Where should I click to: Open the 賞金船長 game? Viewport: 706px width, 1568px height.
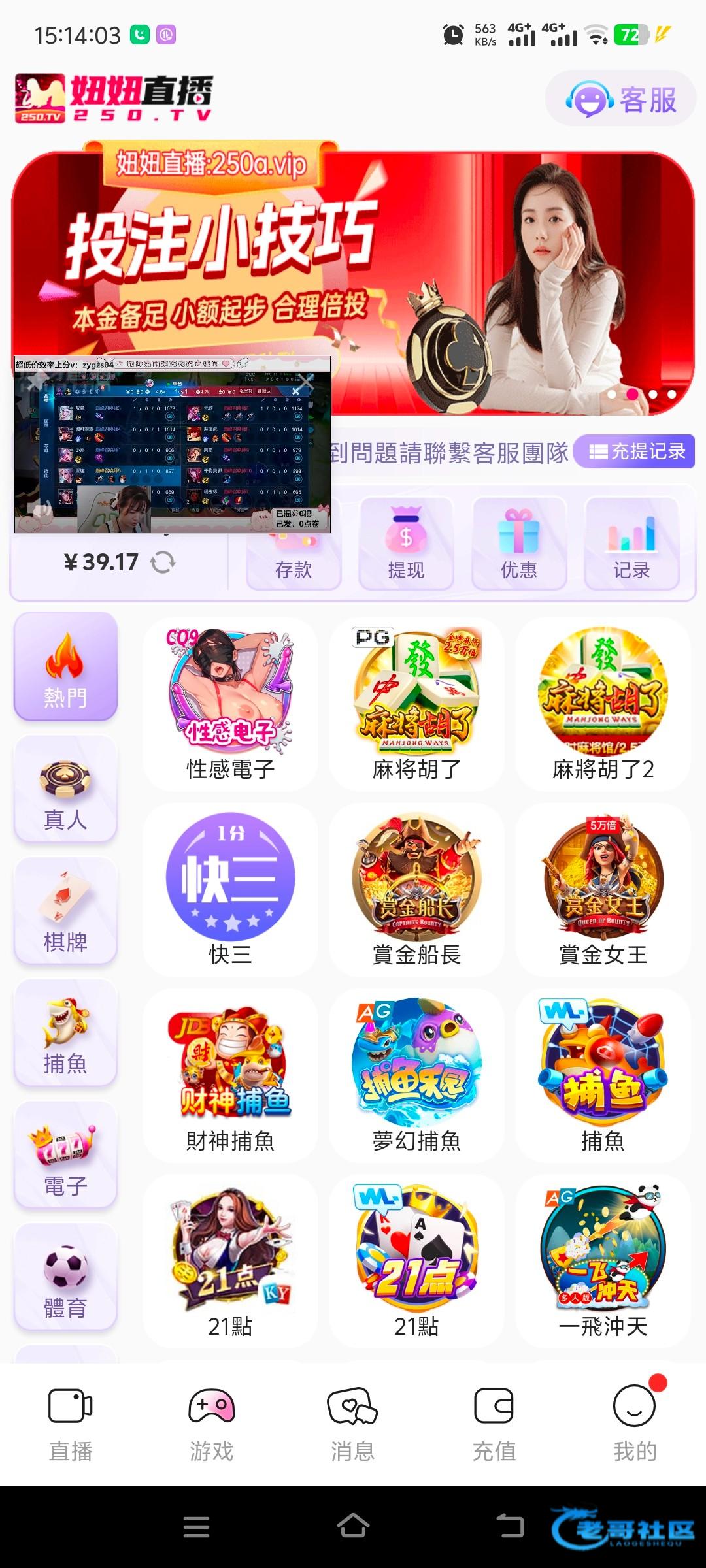(416, 889)
